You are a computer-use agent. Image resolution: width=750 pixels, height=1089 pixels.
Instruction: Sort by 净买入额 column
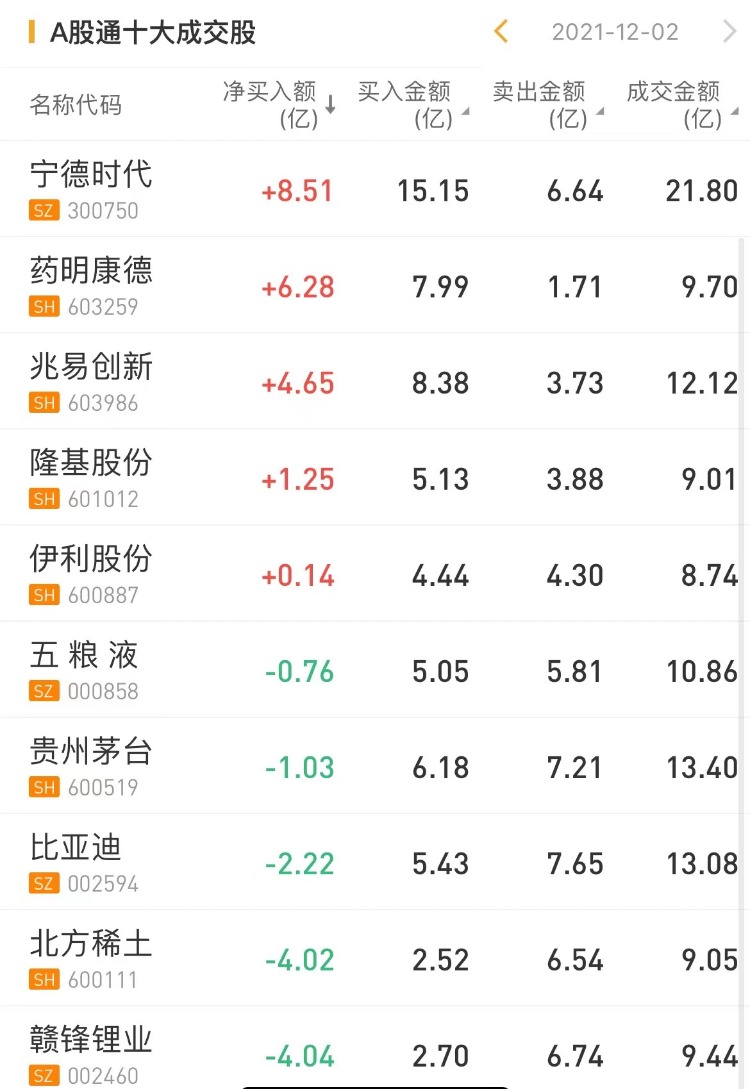(x=279, y=105)
